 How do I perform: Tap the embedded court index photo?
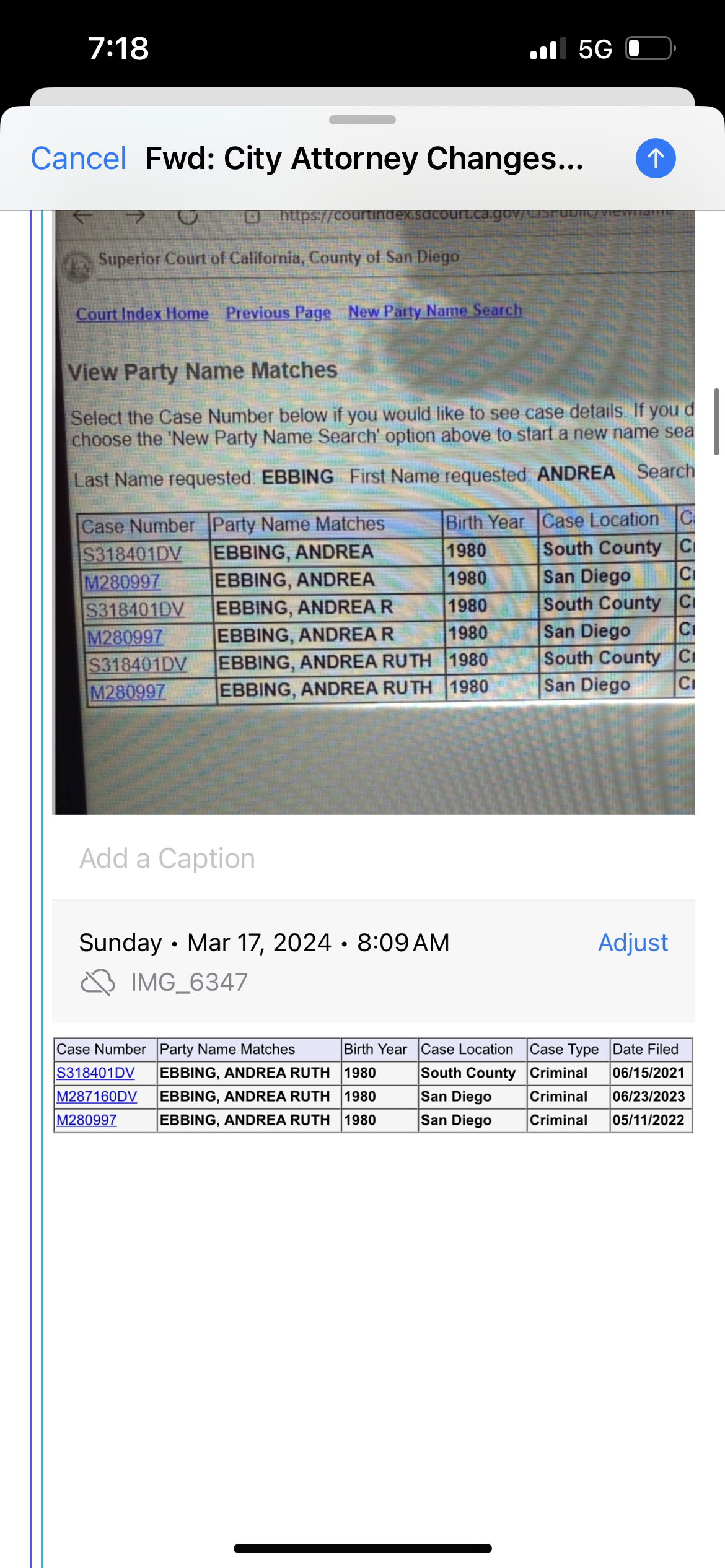point(374,512)
